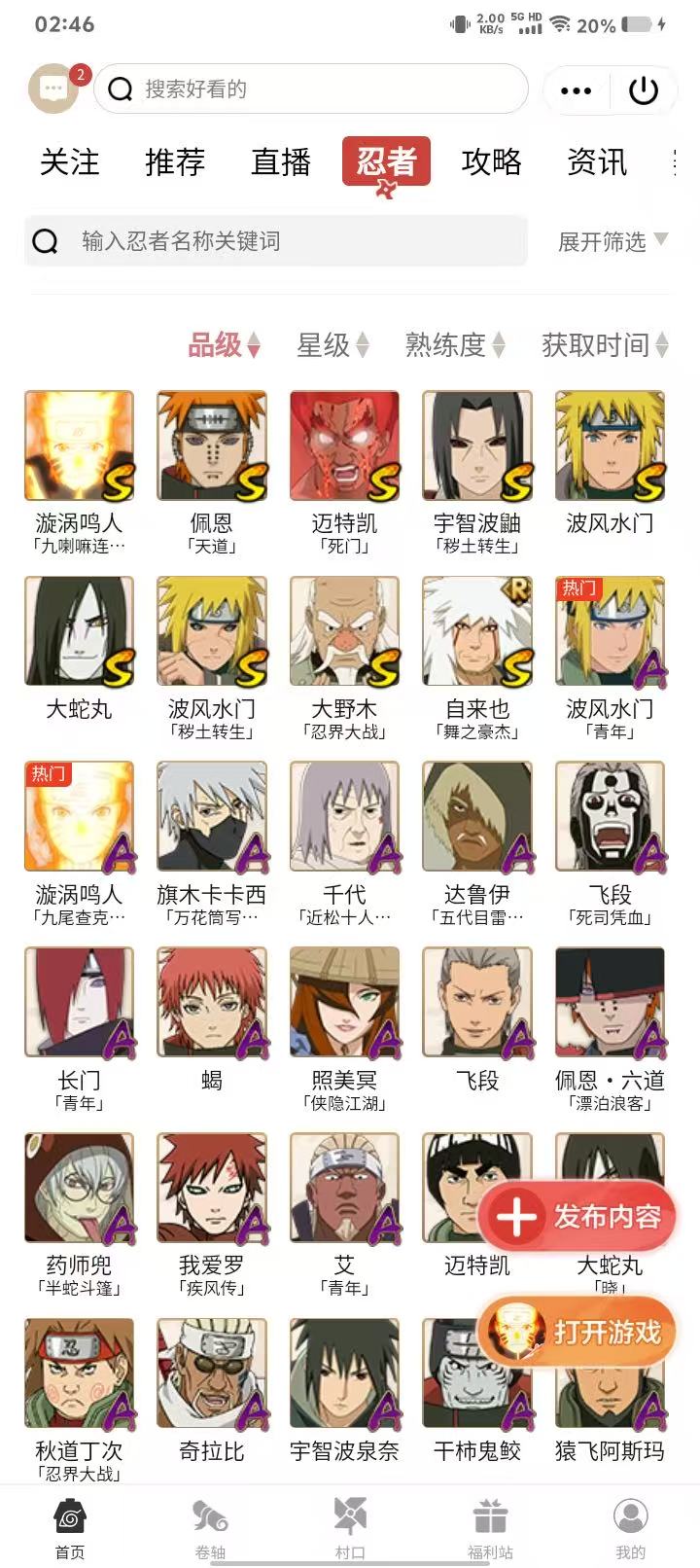
Task: Expand the 展开筛选 filter
Action: coord(612,241)
